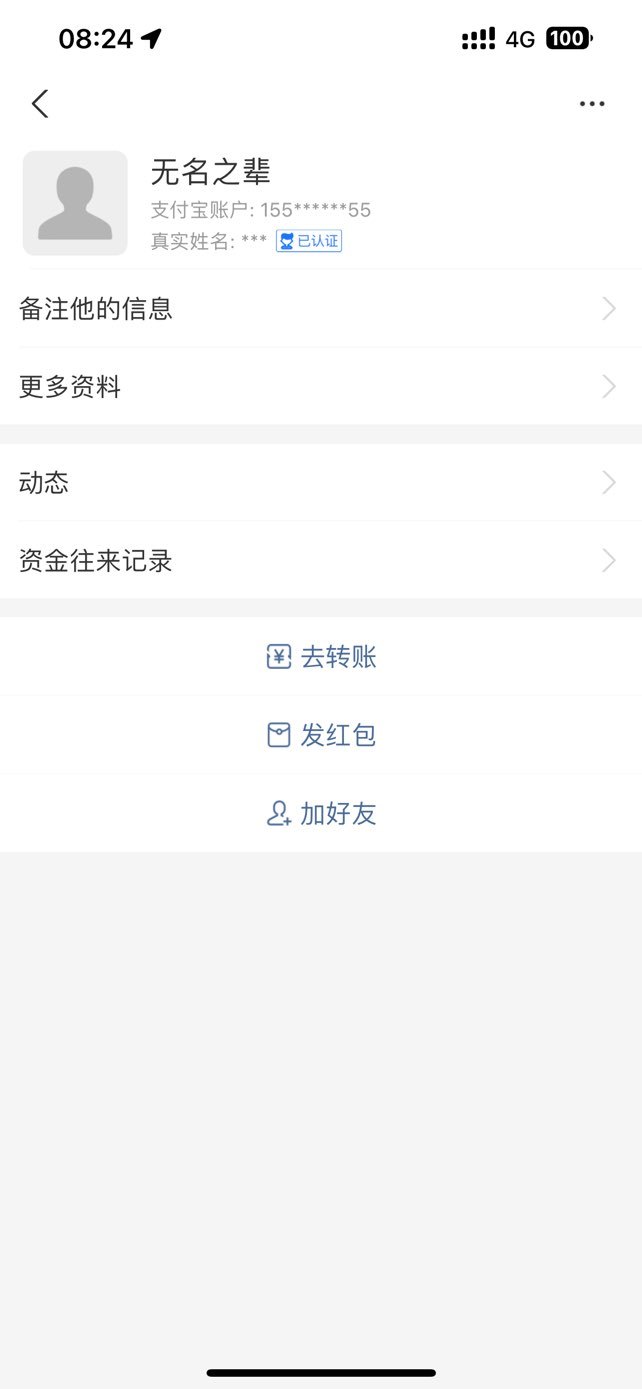Go back using the top-left arrow
The image size is (642, 1389).
(x=40, y=103)
